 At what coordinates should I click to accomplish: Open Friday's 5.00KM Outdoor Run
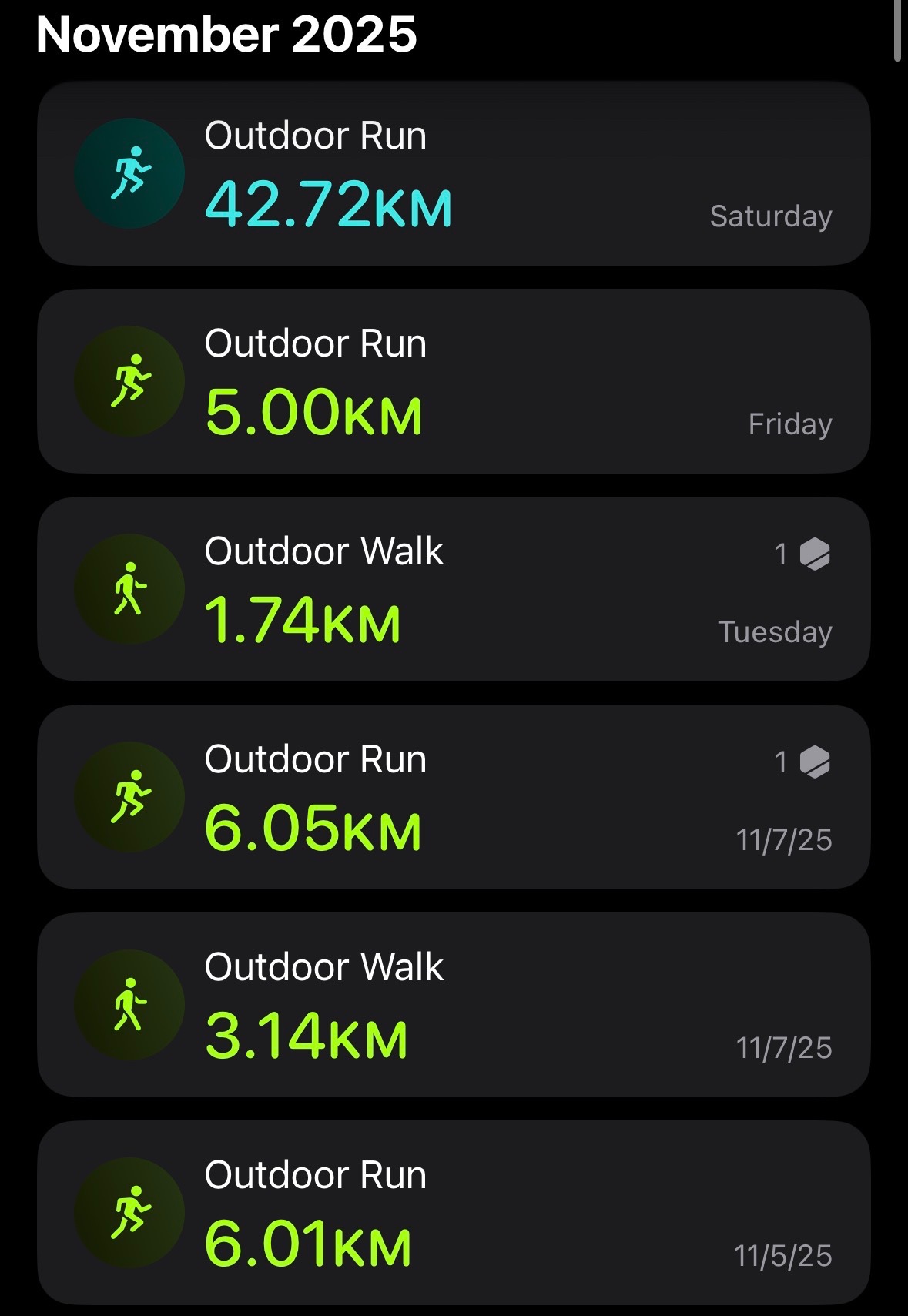[454, 382]
